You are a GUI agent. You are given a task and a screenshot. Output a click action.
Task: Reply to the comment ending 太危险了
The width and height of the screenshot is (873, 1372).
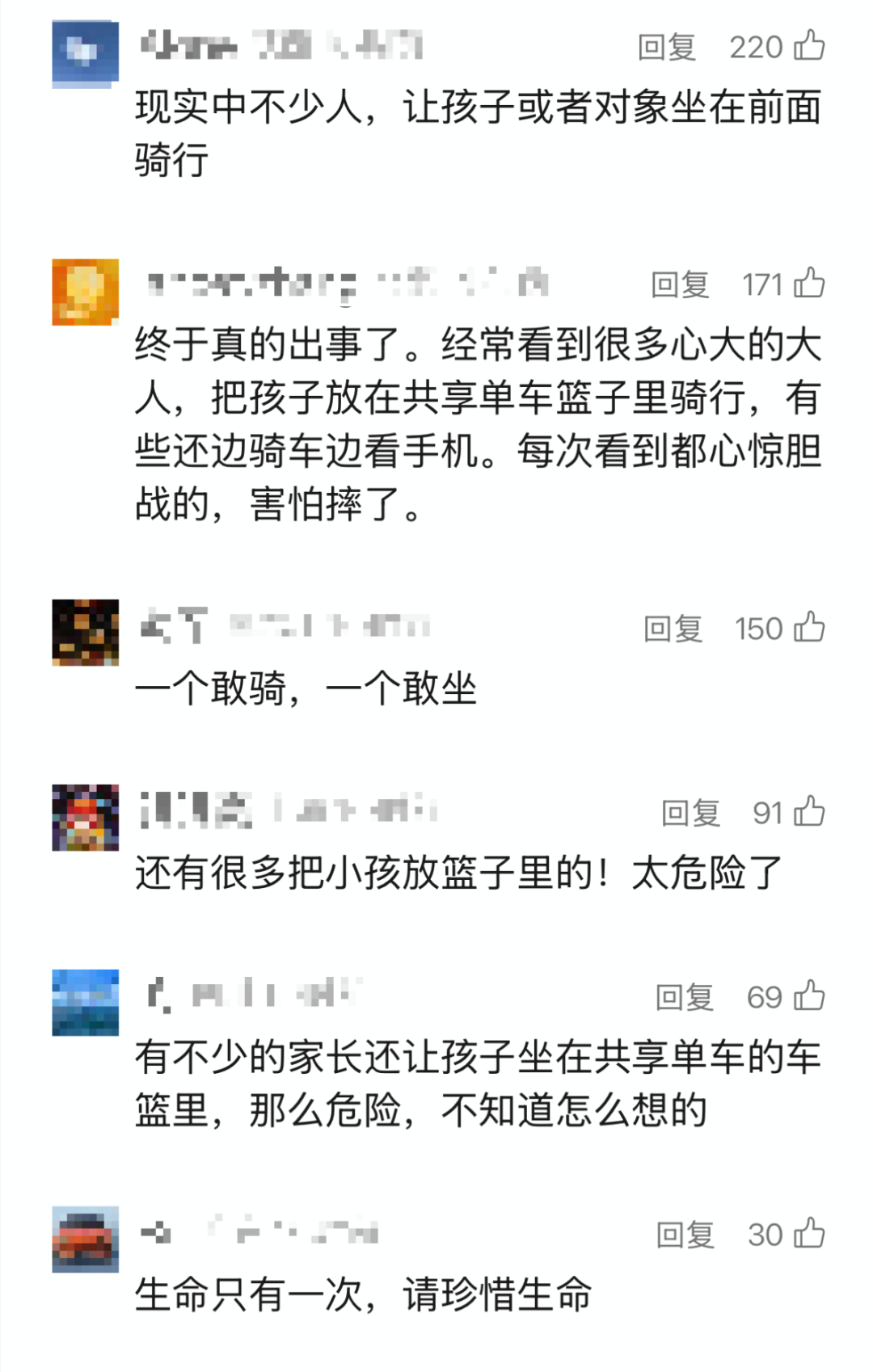point(690,814)
